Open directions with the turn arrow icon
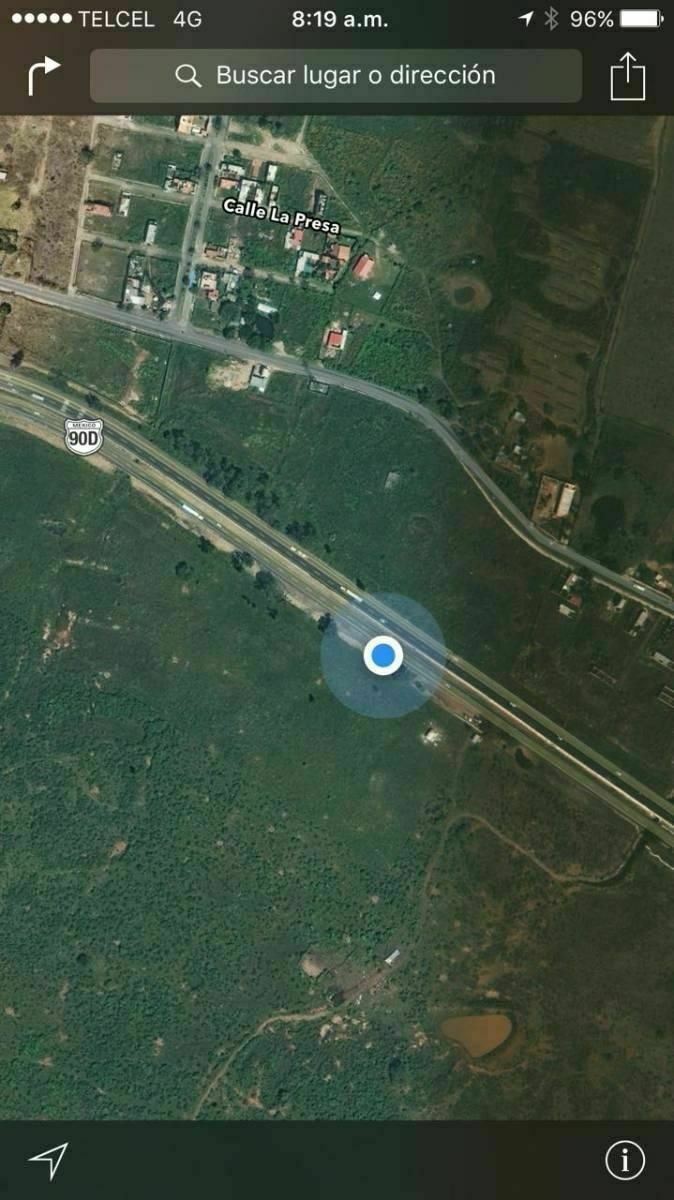 (x=43, y=76)
